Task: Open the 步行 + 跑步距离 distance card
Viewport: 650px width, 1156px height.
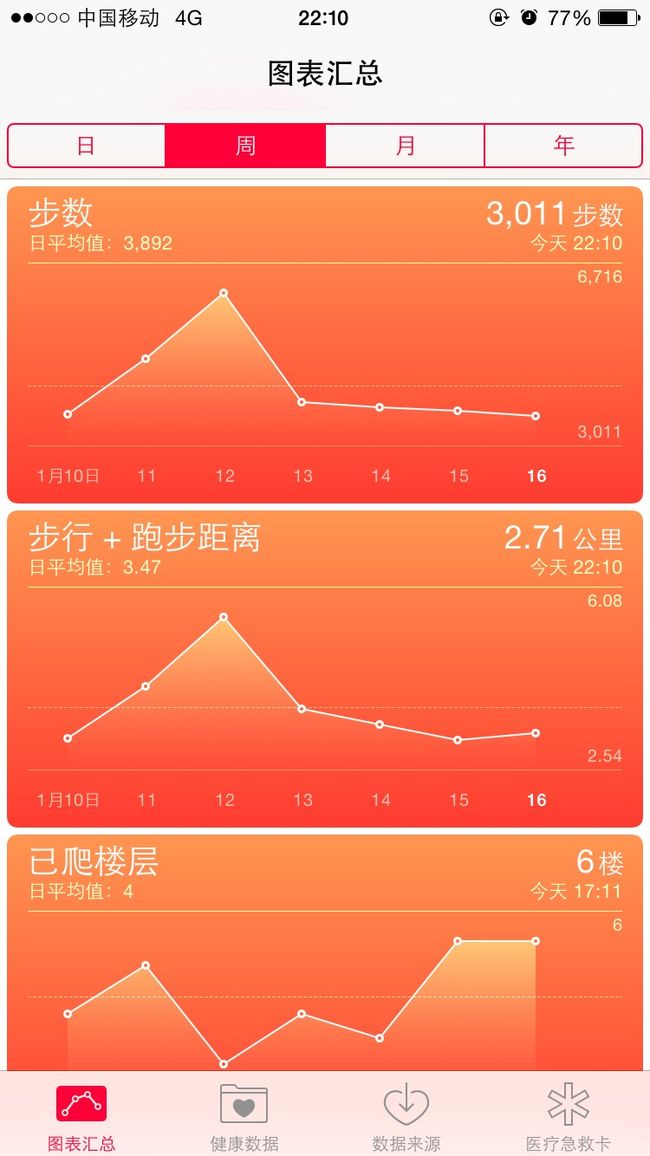Action: (325, 669)
